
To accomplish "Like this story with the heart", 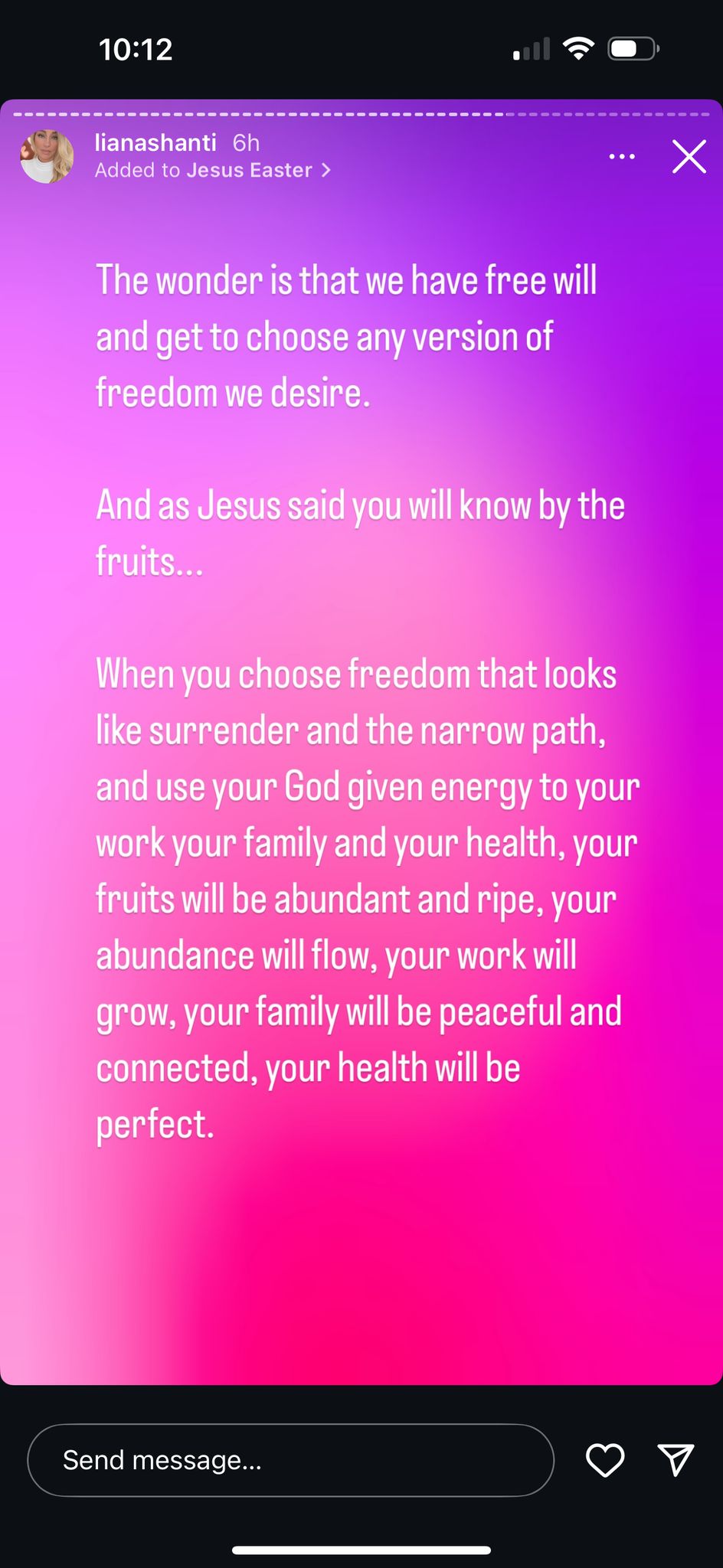I will click(x=605, y=1460).
